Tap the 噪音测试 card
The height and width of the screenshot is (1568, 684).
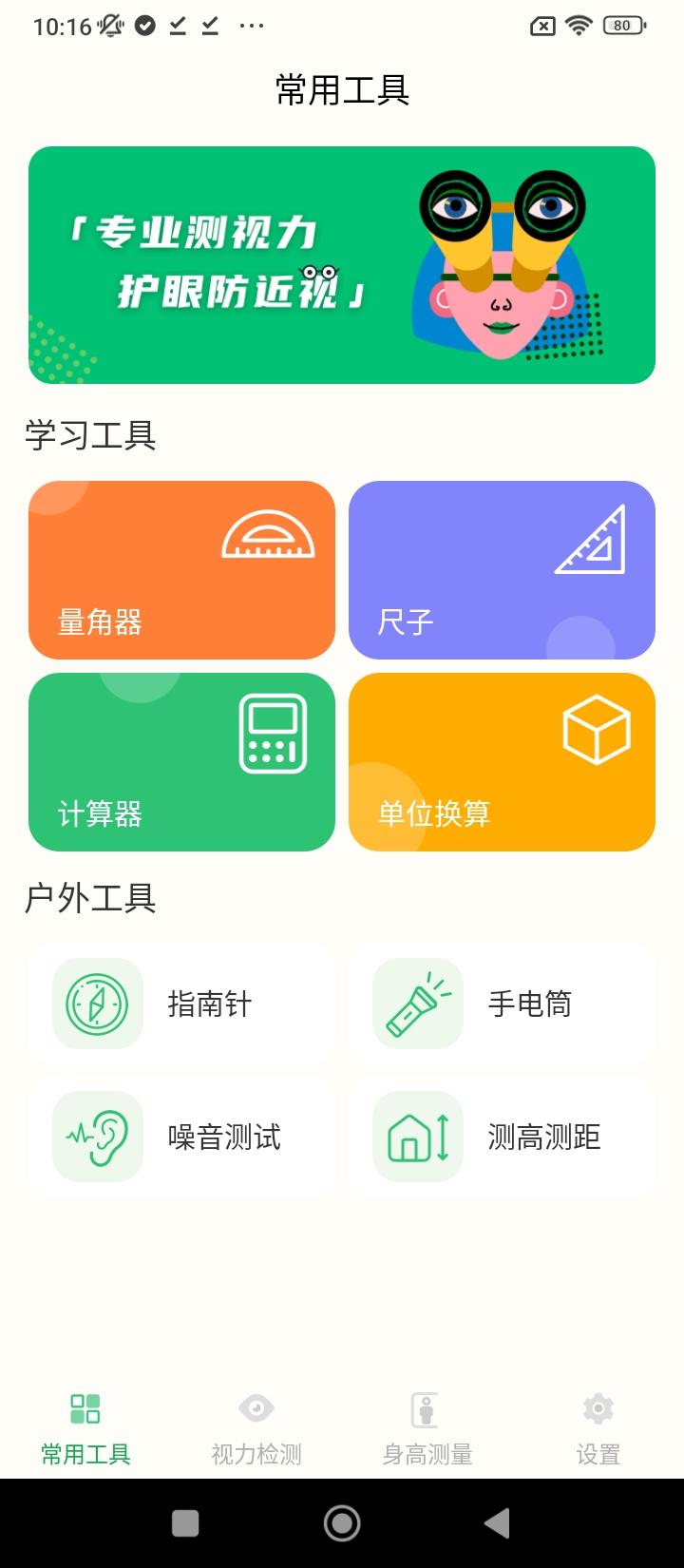coord(180,1137)
